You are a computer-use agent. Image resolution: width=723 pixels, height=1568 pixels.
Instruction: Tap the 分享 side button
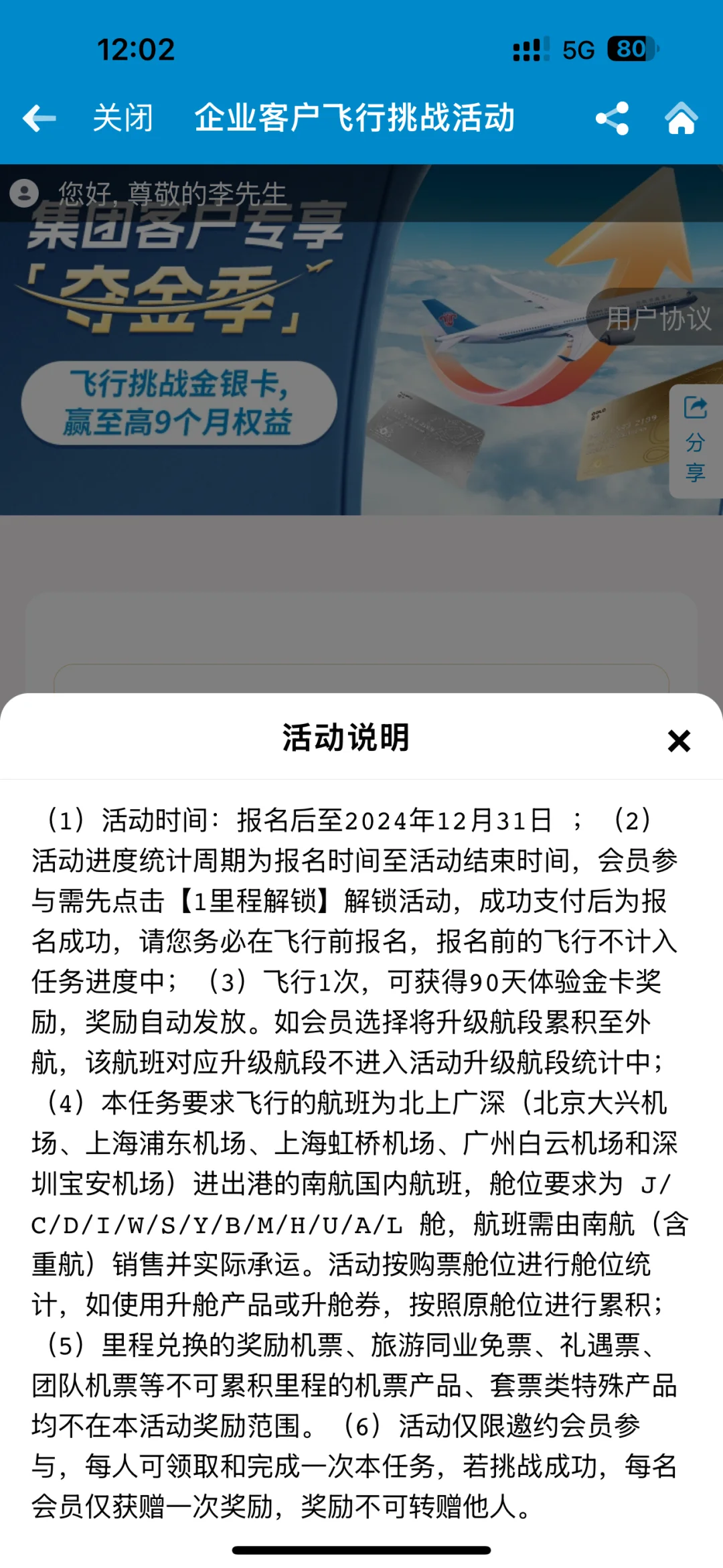696,442
